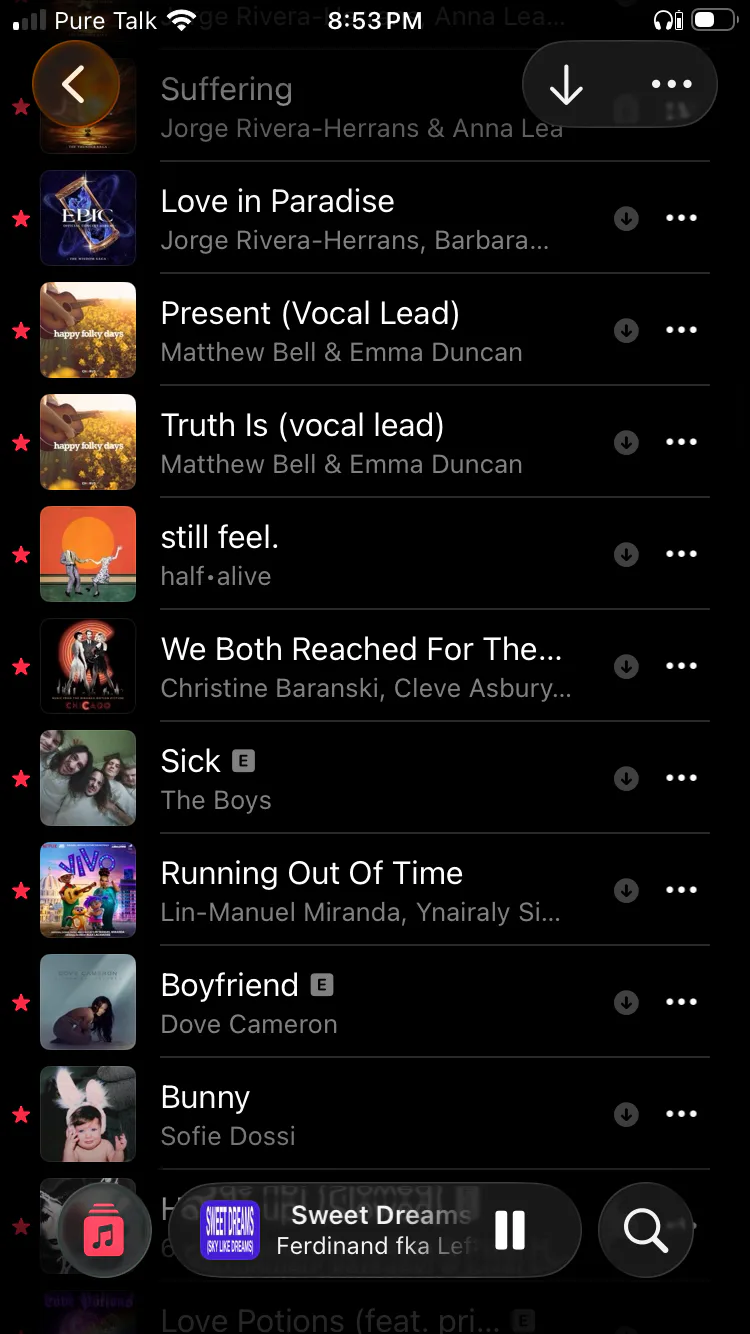Image resolution: width=750 pixels, height=1334 pixels.
Task: Pause the song Sweet Dreams
Action: coord(510,1230)
